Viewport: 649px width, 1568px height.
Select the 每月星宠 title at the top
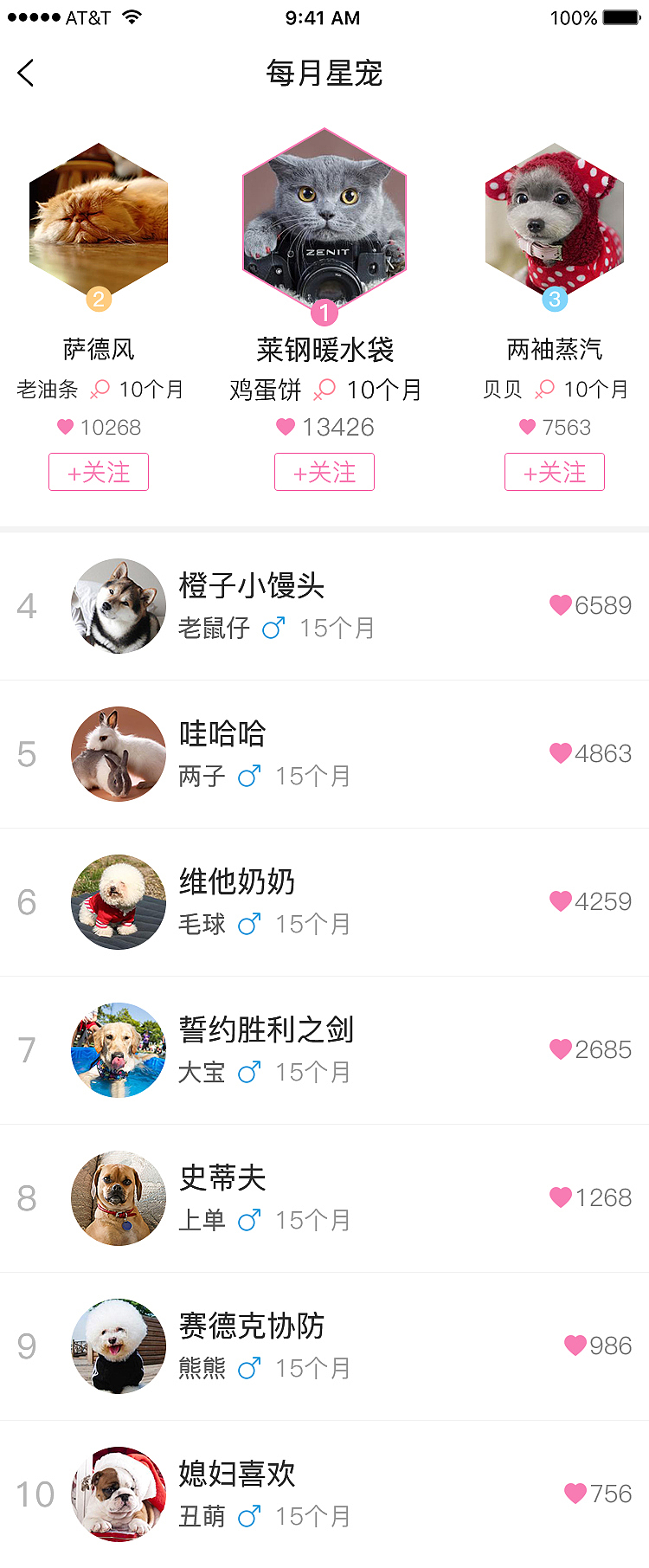[324, 73]
